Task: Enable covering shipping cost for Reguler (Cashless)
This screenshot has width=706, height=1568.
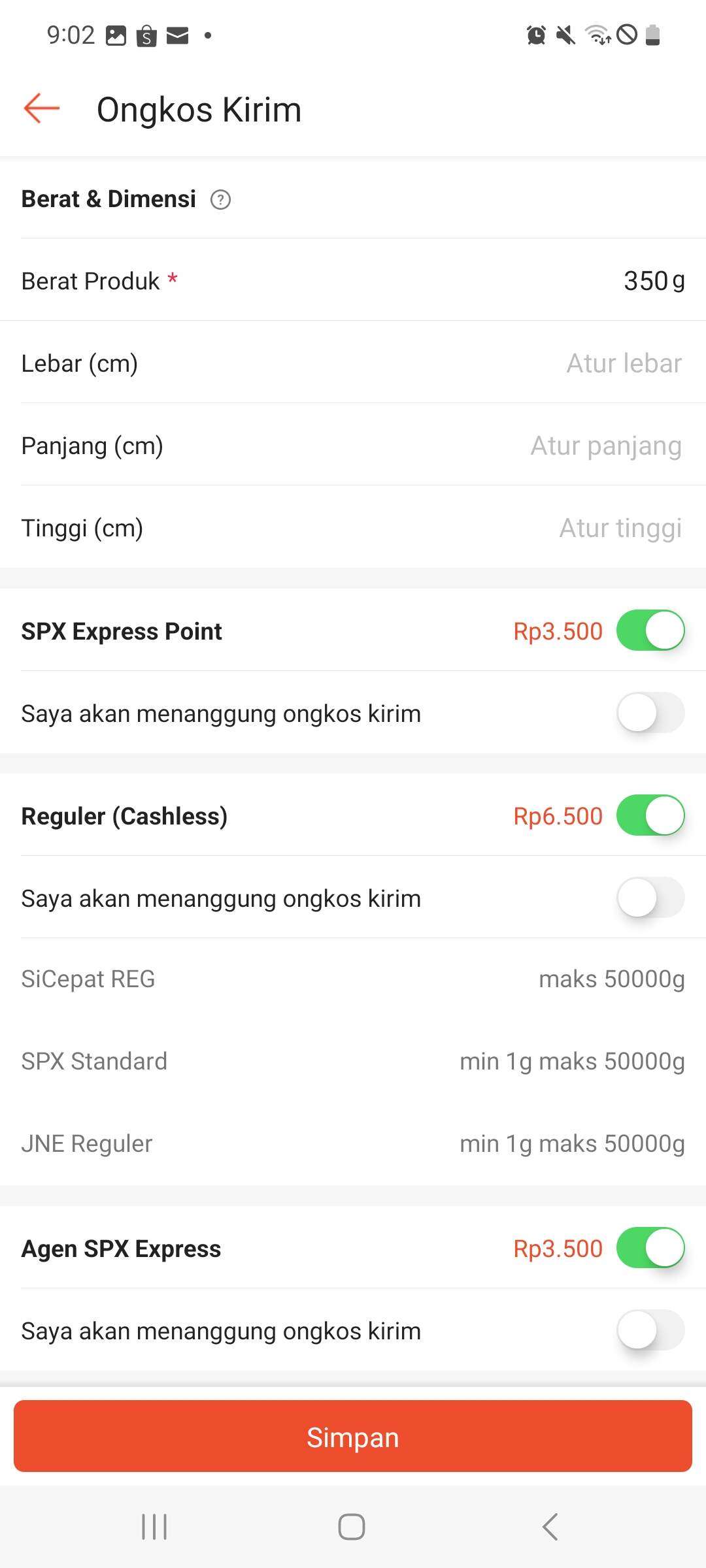Action: (x=650, y=898)
